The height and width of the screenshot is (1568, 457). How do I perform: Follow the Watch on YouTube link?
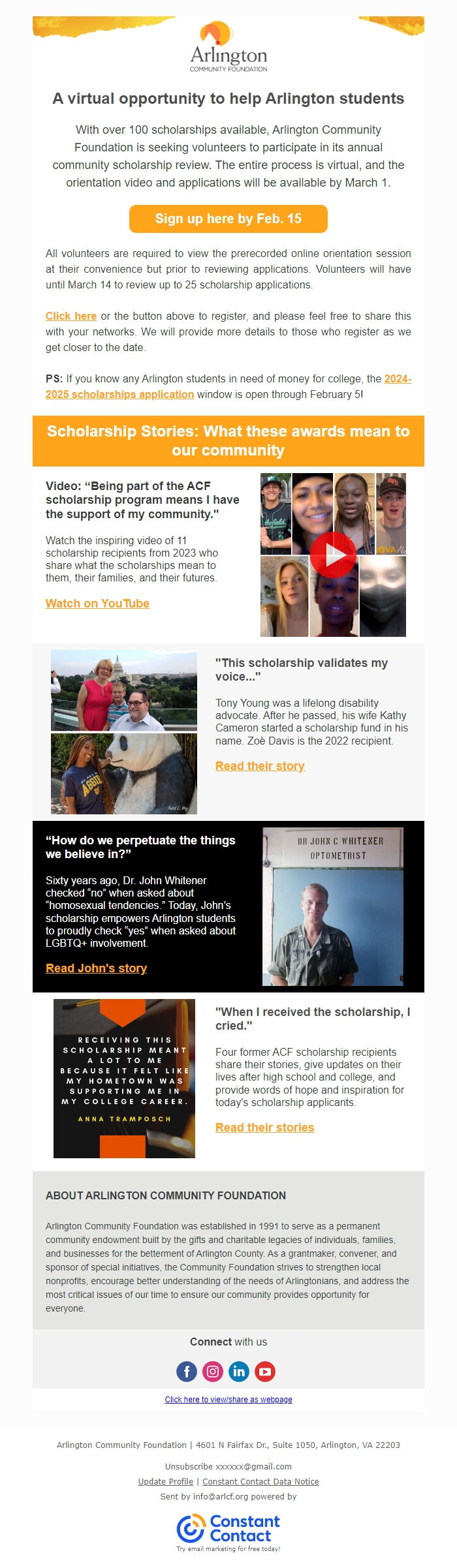tap(97, 604)
